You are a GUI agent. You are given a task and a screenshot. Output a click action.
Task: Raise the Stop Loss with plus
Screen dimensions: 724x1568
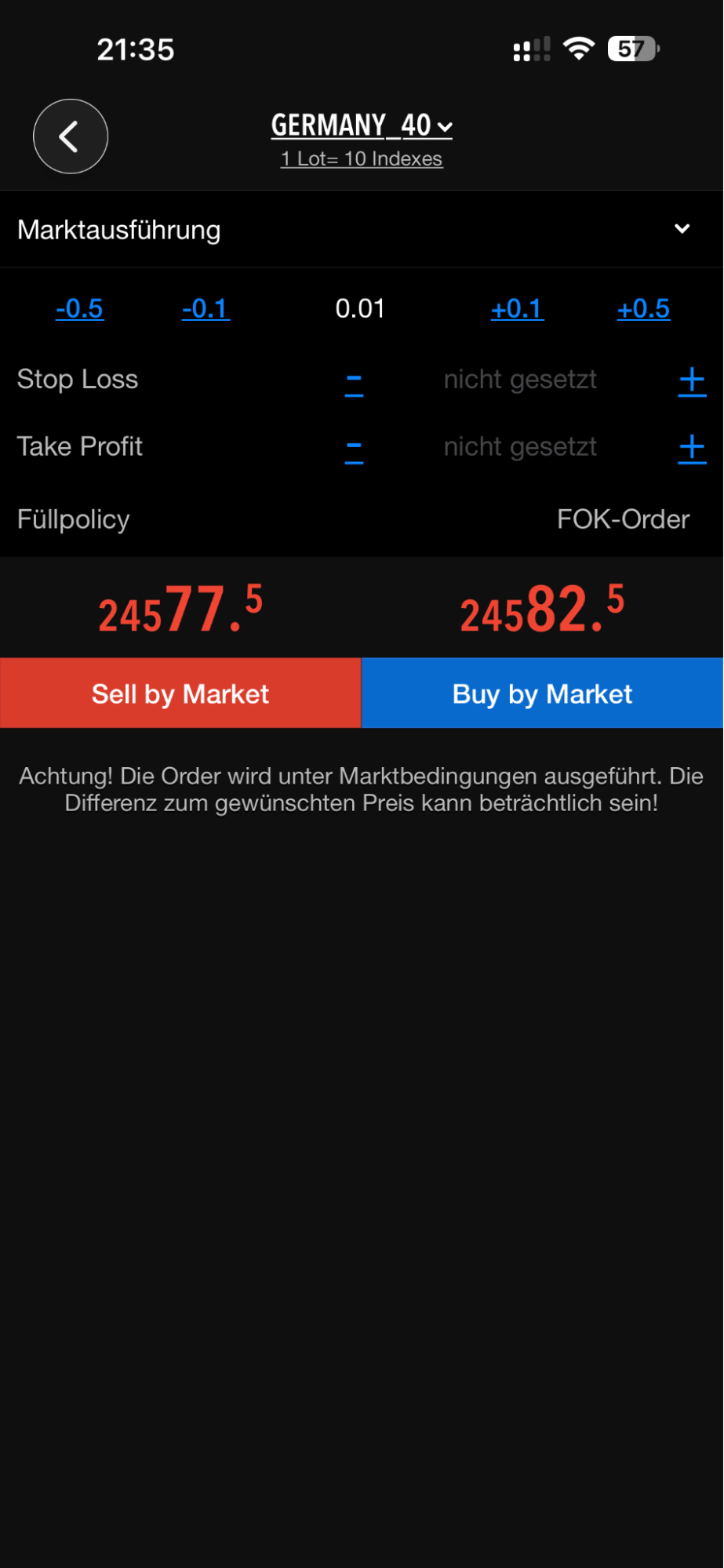click(692, 381)
